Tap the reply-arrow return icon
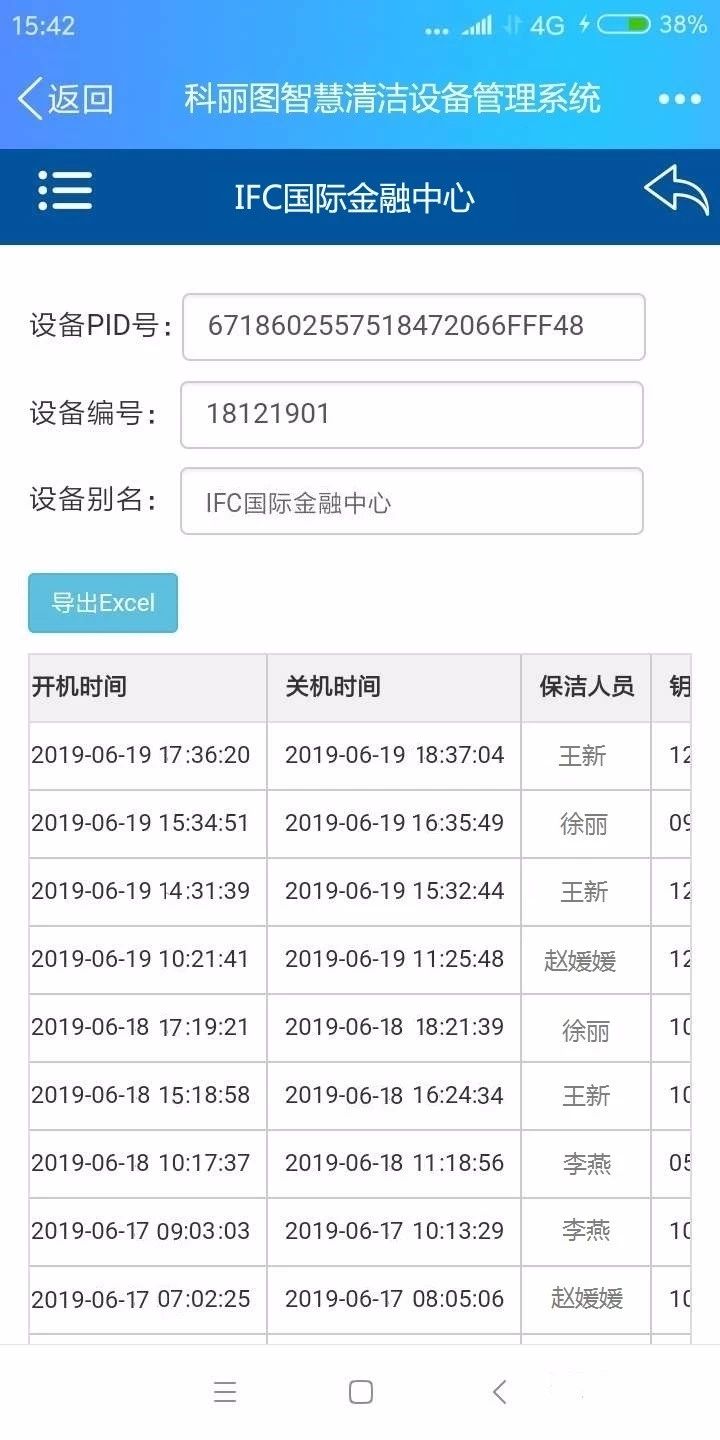Viewport: 720px width, 1440px height. pyautogui.click(x=676, y=190)
